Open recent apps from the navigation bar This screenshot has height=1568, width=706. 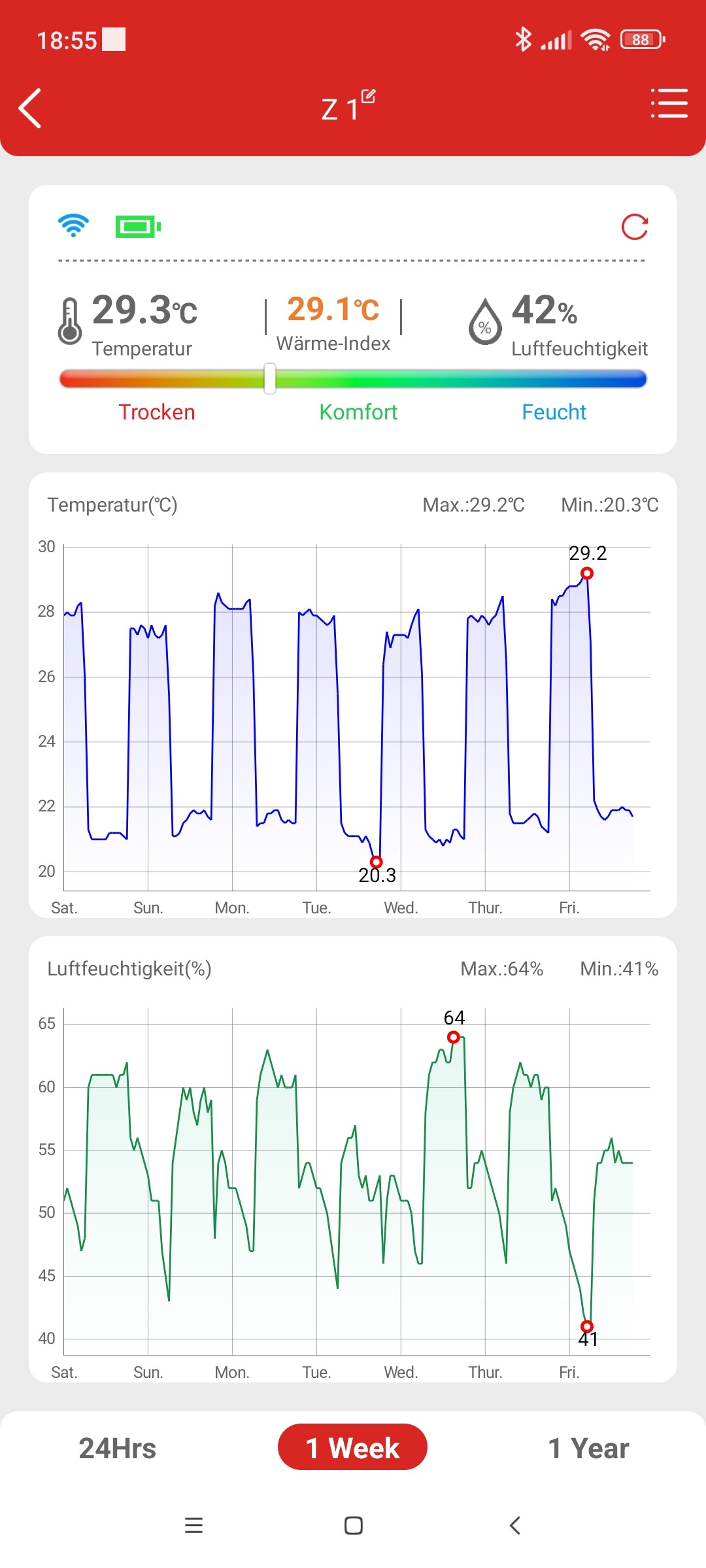coord(193,1526)
